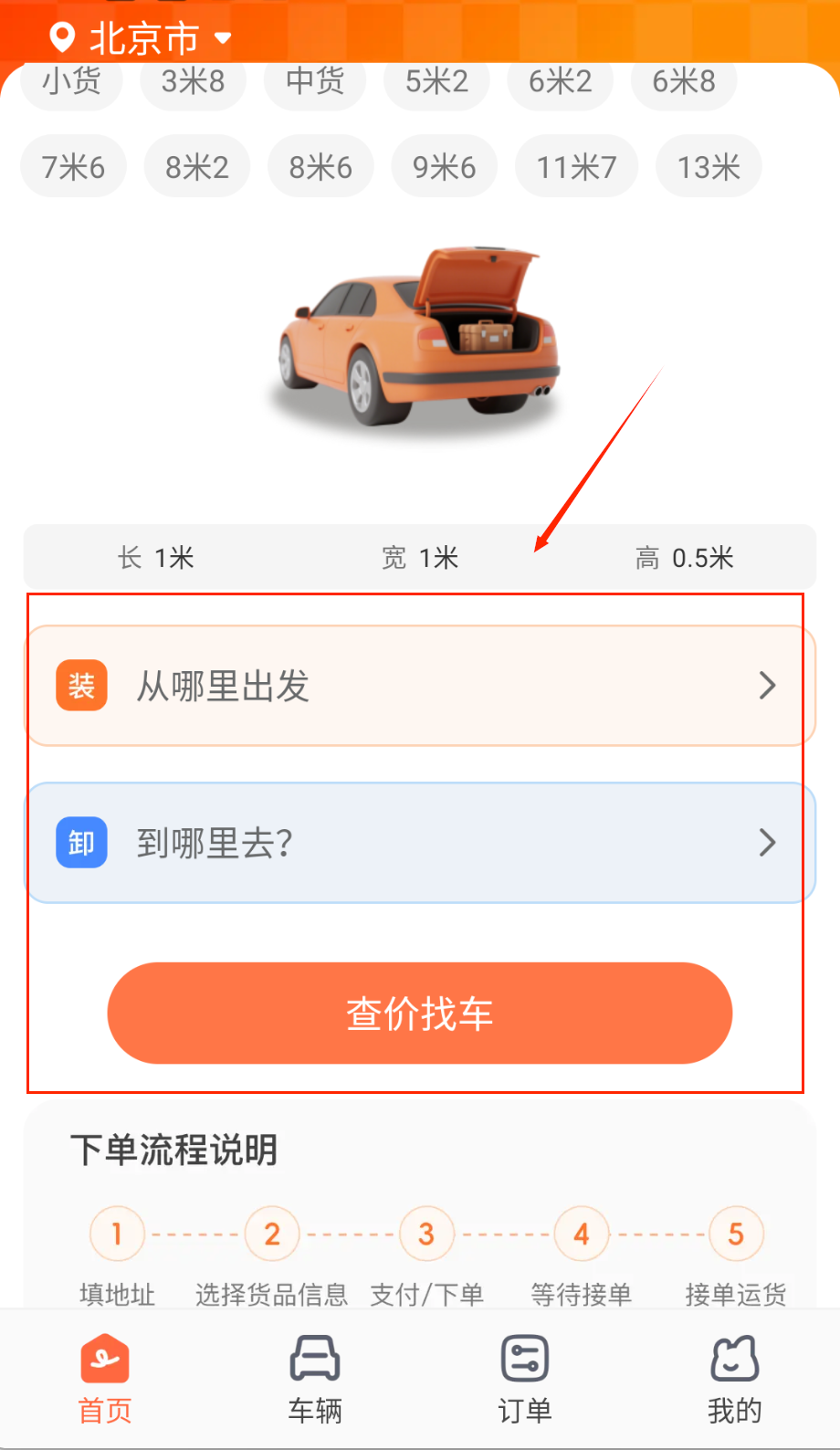Viewport: 840px width, 1450px height.
Task: Select the 9米6 truck size
Action: point(444,167)
